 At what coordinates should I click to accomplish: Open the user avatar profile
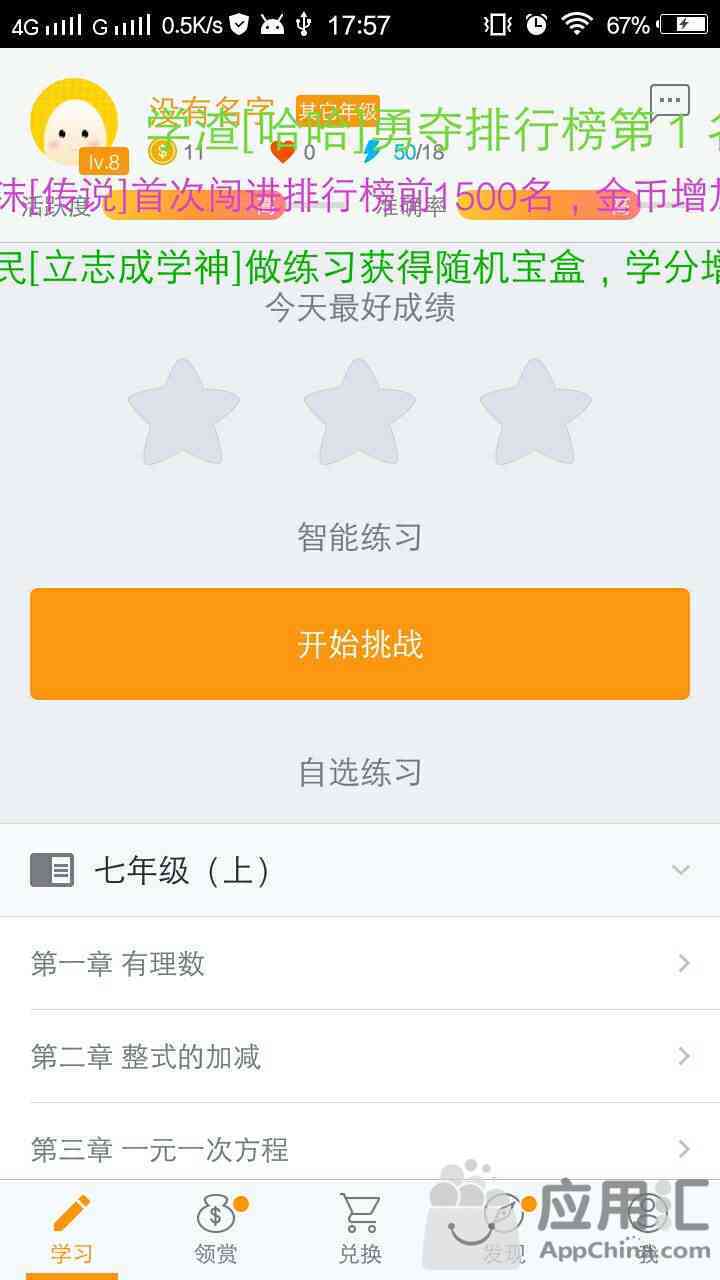73,122
